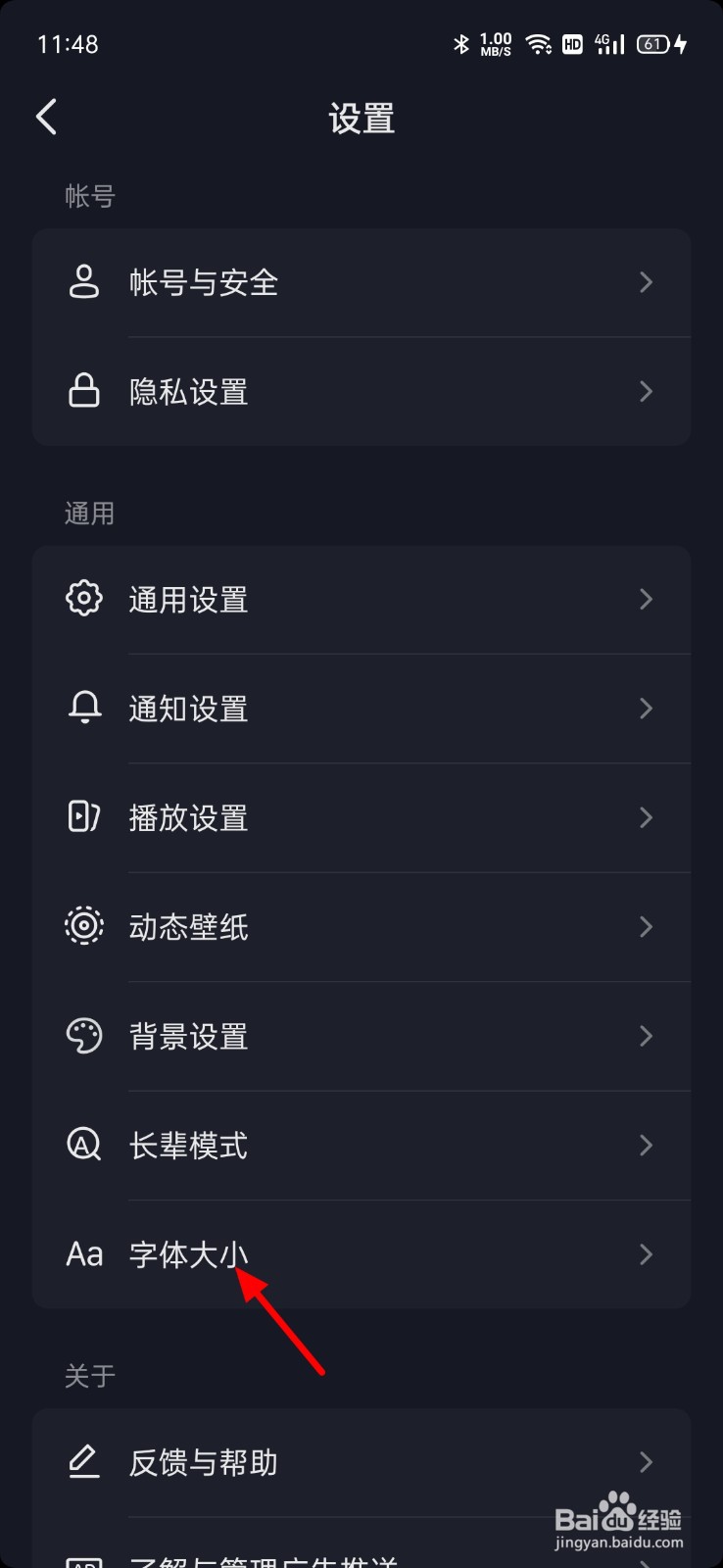The height and width of the screenshot is (1568, 723).
Task: Open 帐号与安全 settings
Action: click(361, 283)
